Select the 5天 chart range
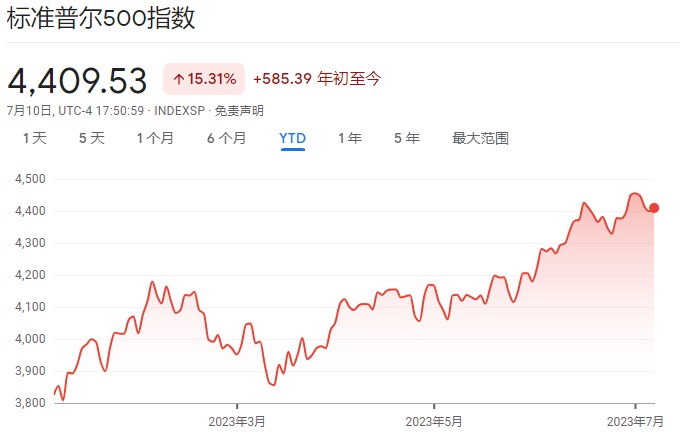Image resolution: width=680 pixels, height=448 pixels. coord(92,139)
